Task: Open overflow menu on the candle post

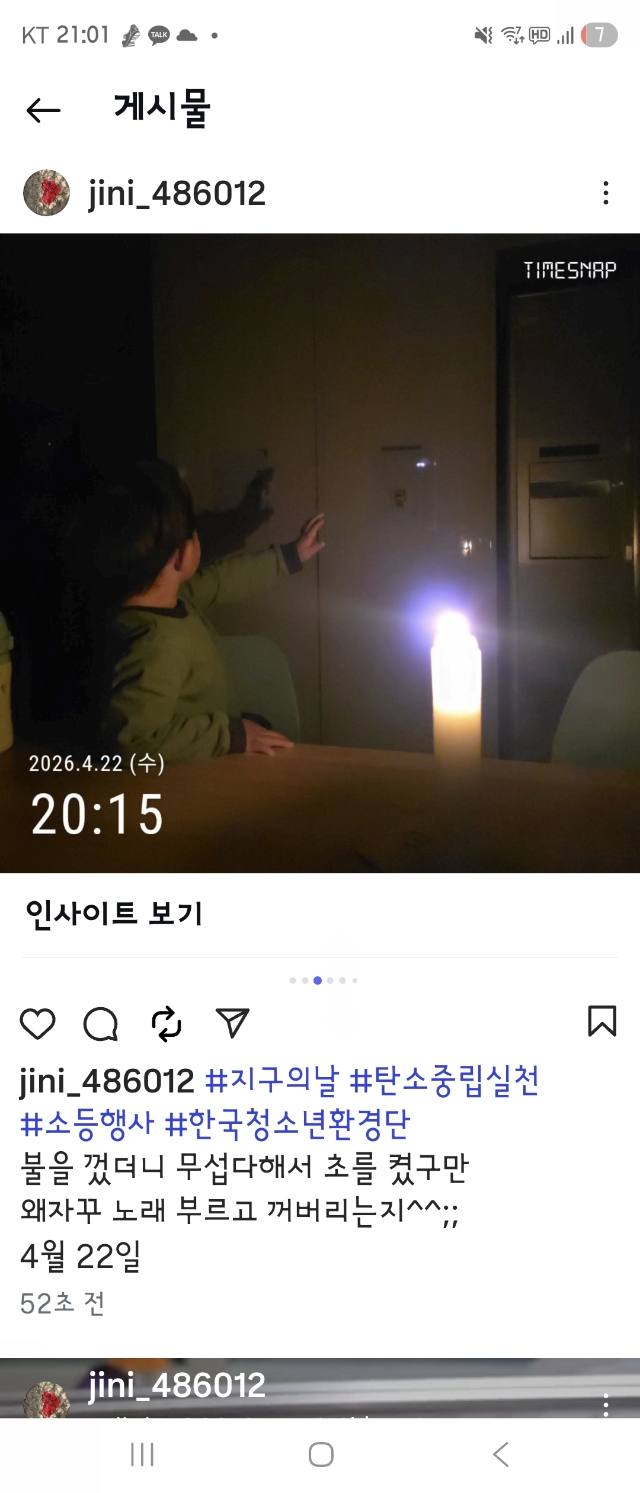Action: point(605,193)
